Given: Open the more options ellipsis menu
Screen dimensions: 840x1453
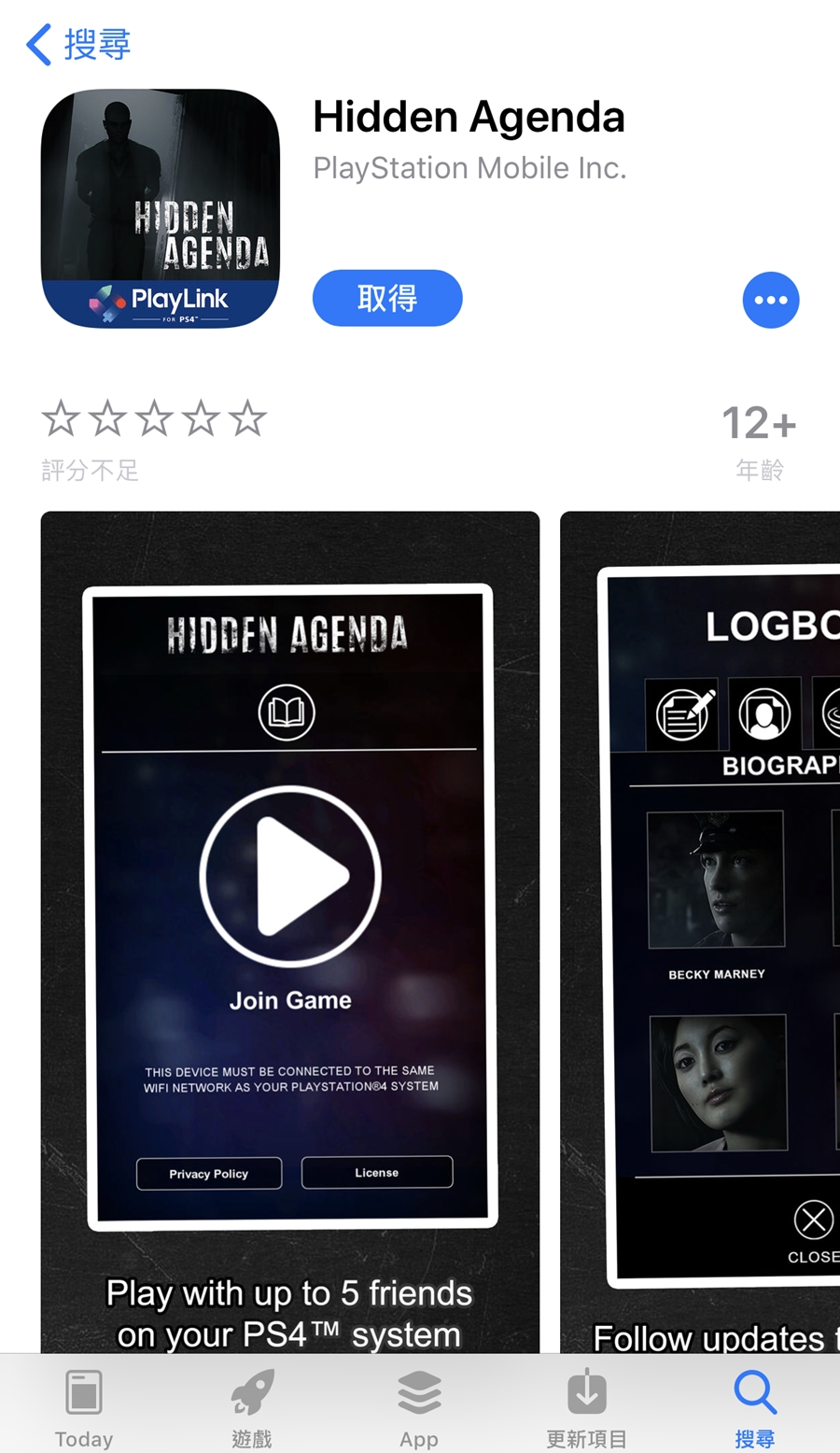Looking at the screenshot, I should pos(770,300).
